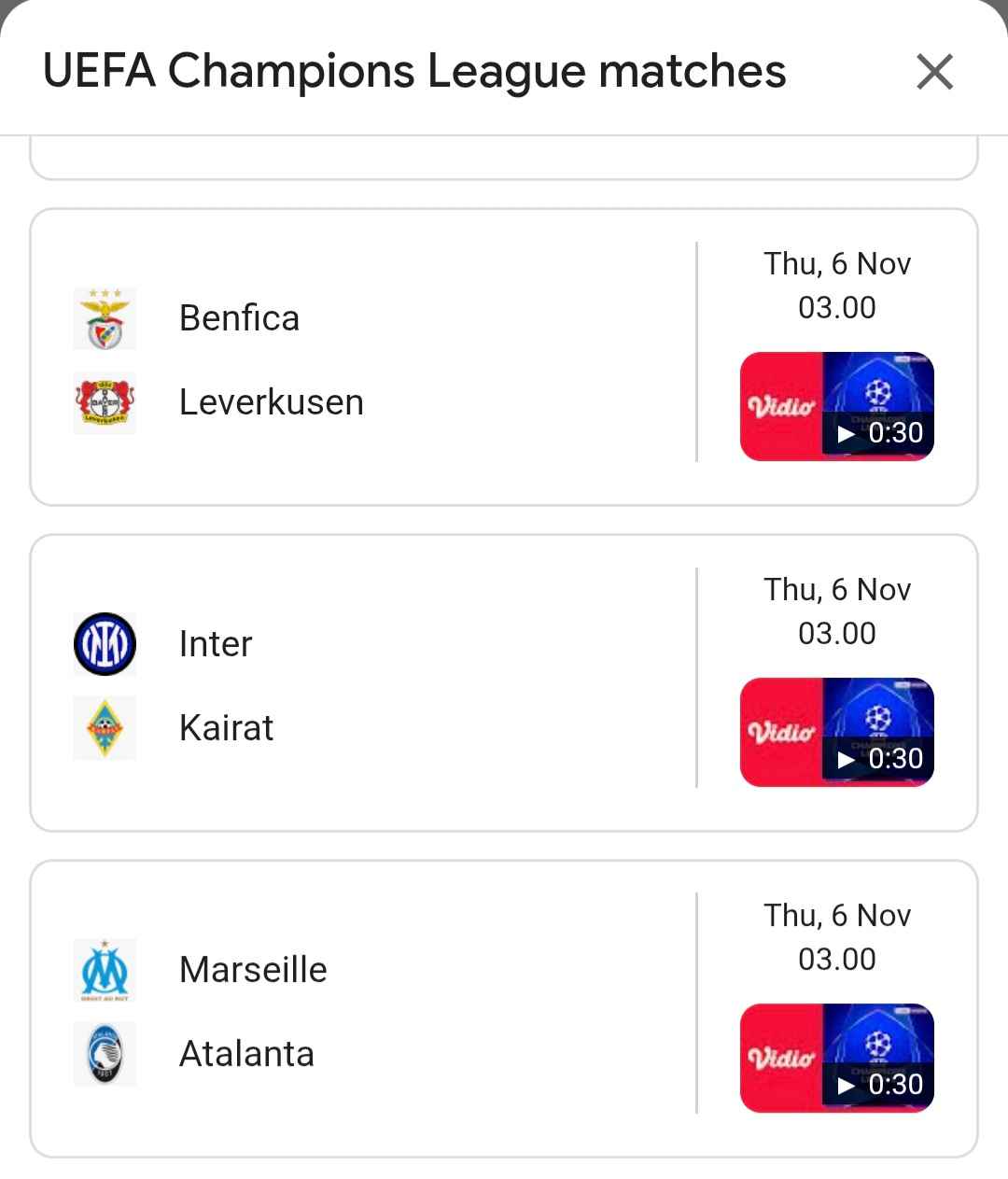Click the Thu, 6 Nov date on Benfica match
The image size is (1008, 1179).
coord(836,263)
